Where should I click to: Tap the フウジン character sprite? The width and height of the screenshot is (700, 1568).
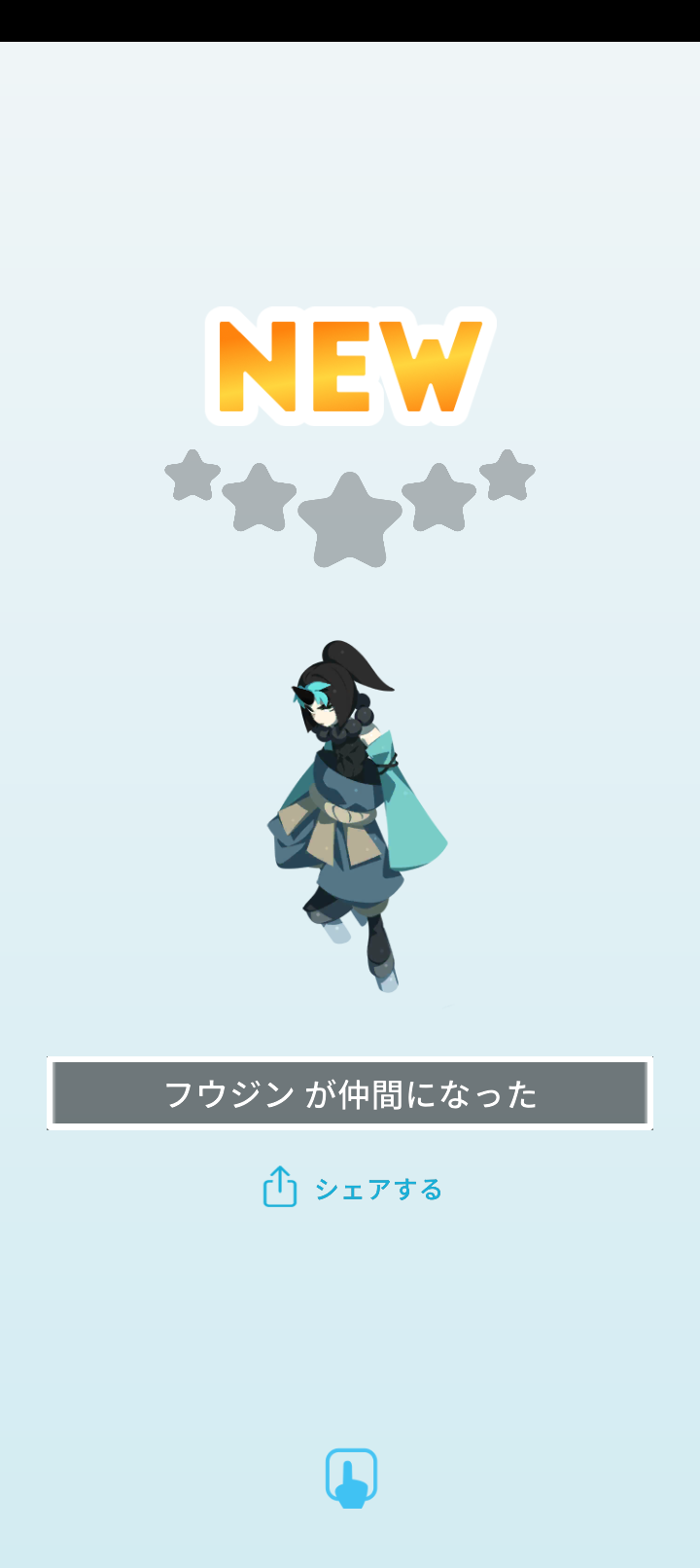pos(350,807)
